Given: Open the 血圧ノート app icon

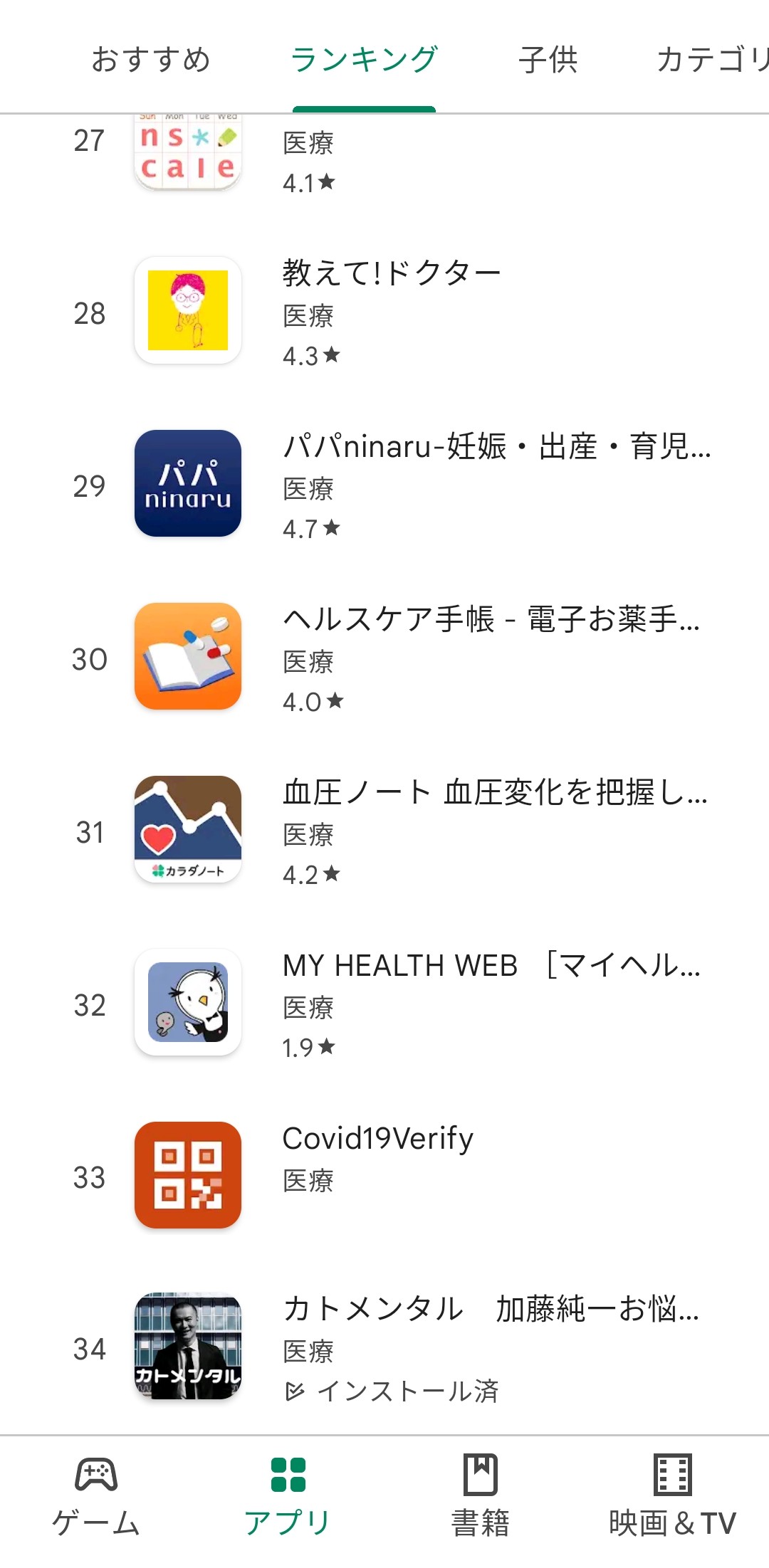Looking at the screenshot, I should (187, 831).
